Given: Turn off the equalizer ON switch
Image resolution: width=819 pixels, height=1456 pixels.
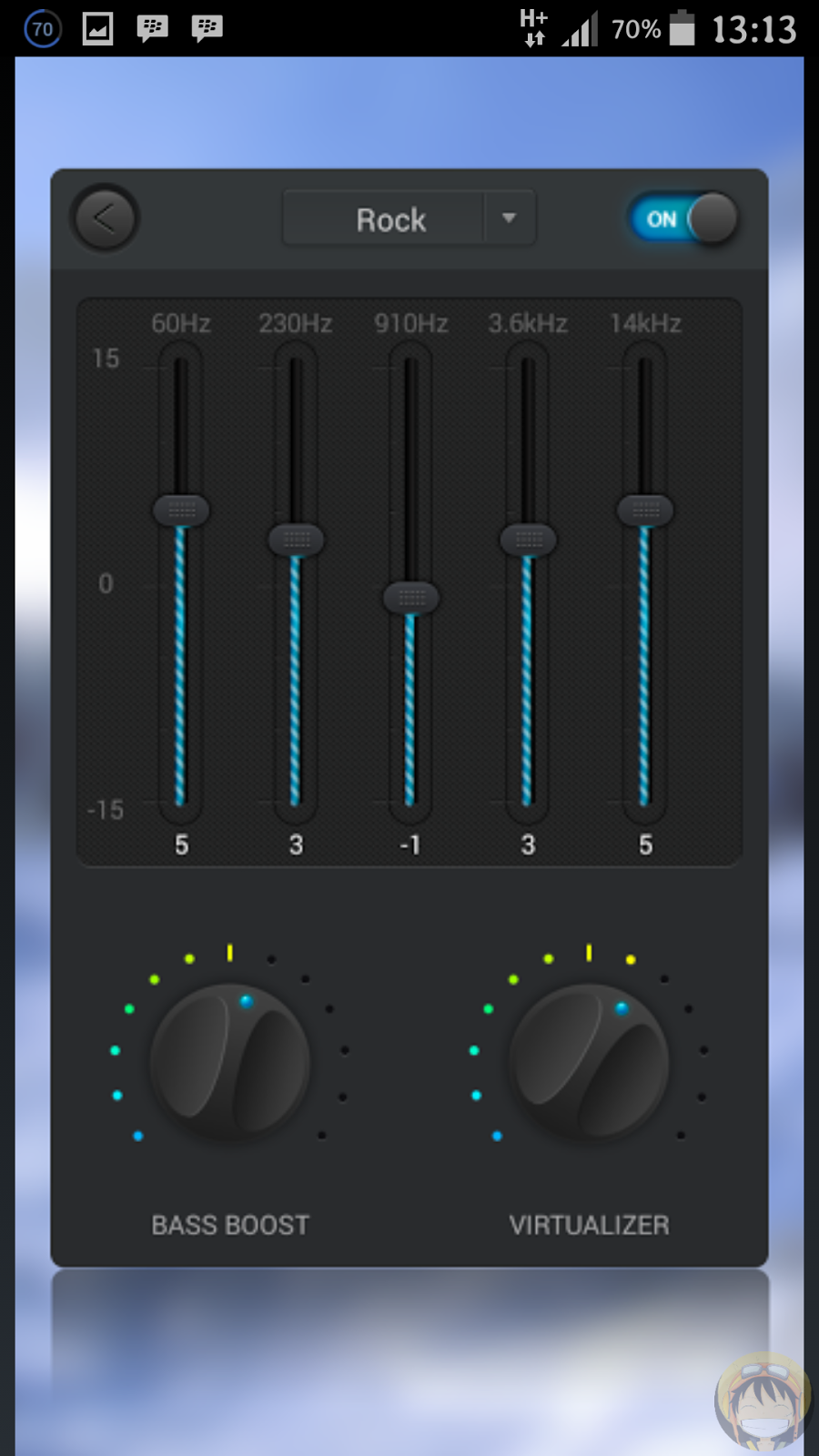Looking at the screenshot, I should [683, 219].
